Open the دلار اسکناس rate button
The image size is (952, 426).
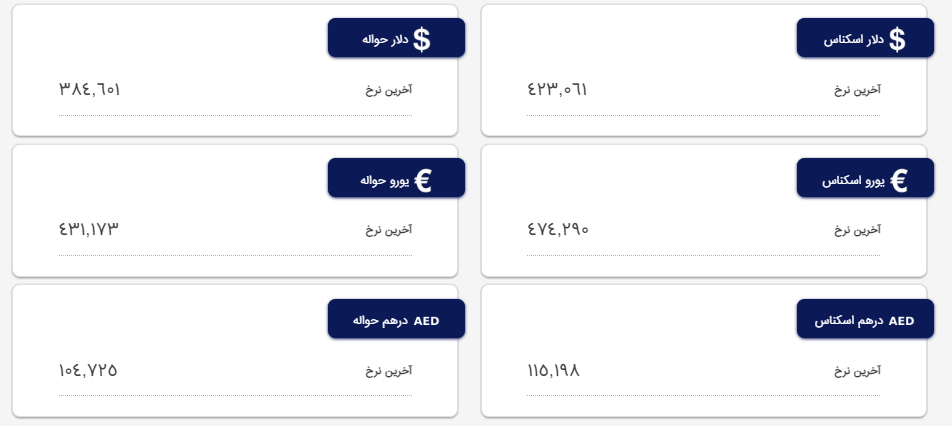(865, 39)
